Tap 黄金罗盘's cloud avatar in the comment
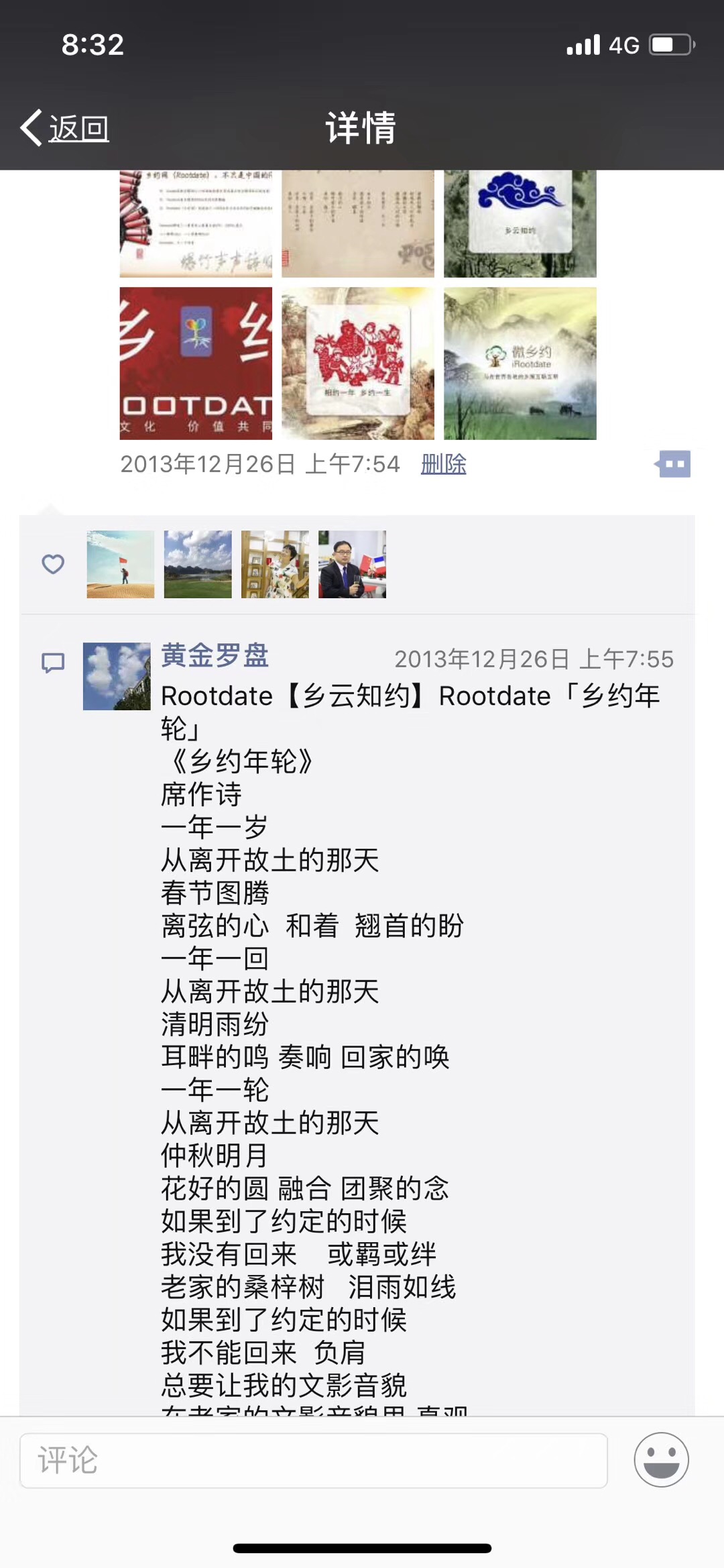The width and height of the screenshot is (724, 1568). 117,676
